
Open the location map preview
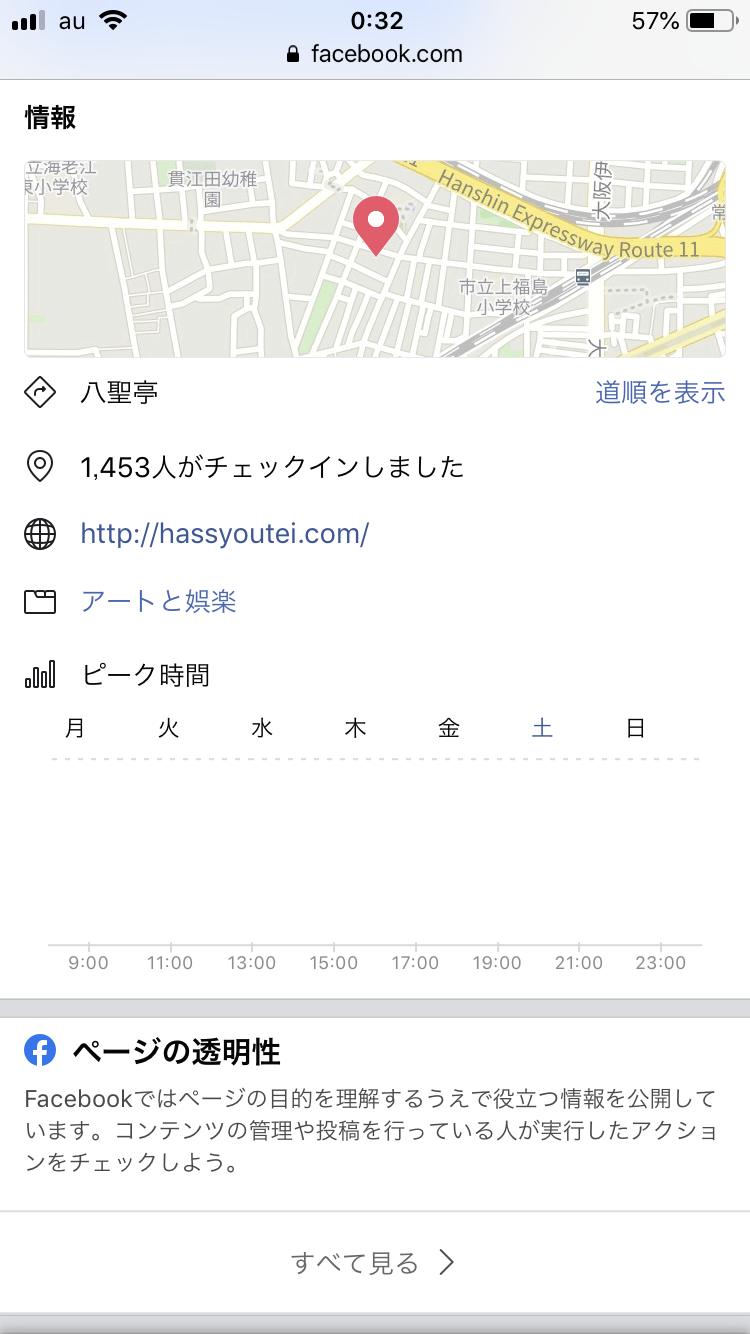tap(375, 259)
